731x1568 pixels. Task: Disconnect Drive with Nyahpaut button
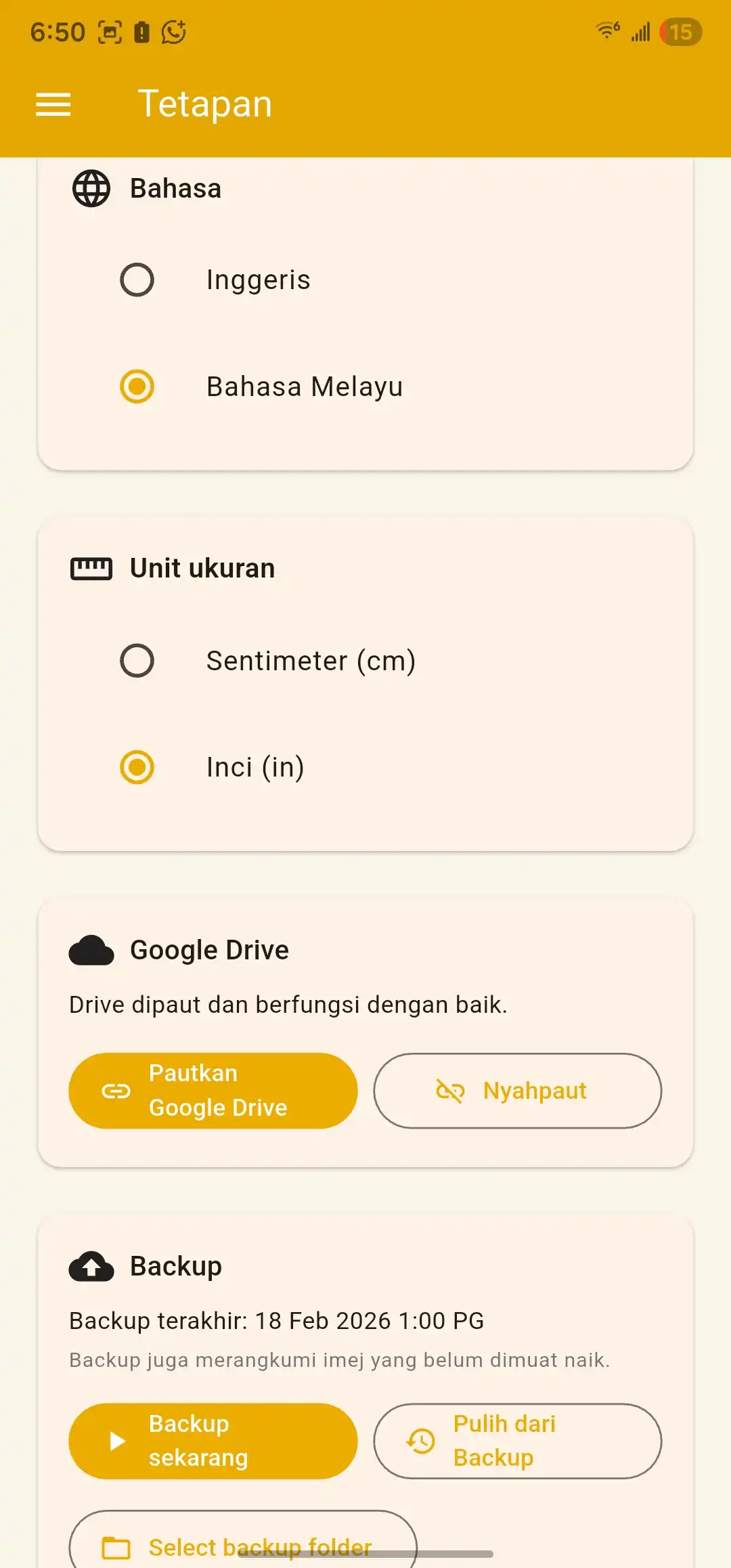click(517, 1091)
